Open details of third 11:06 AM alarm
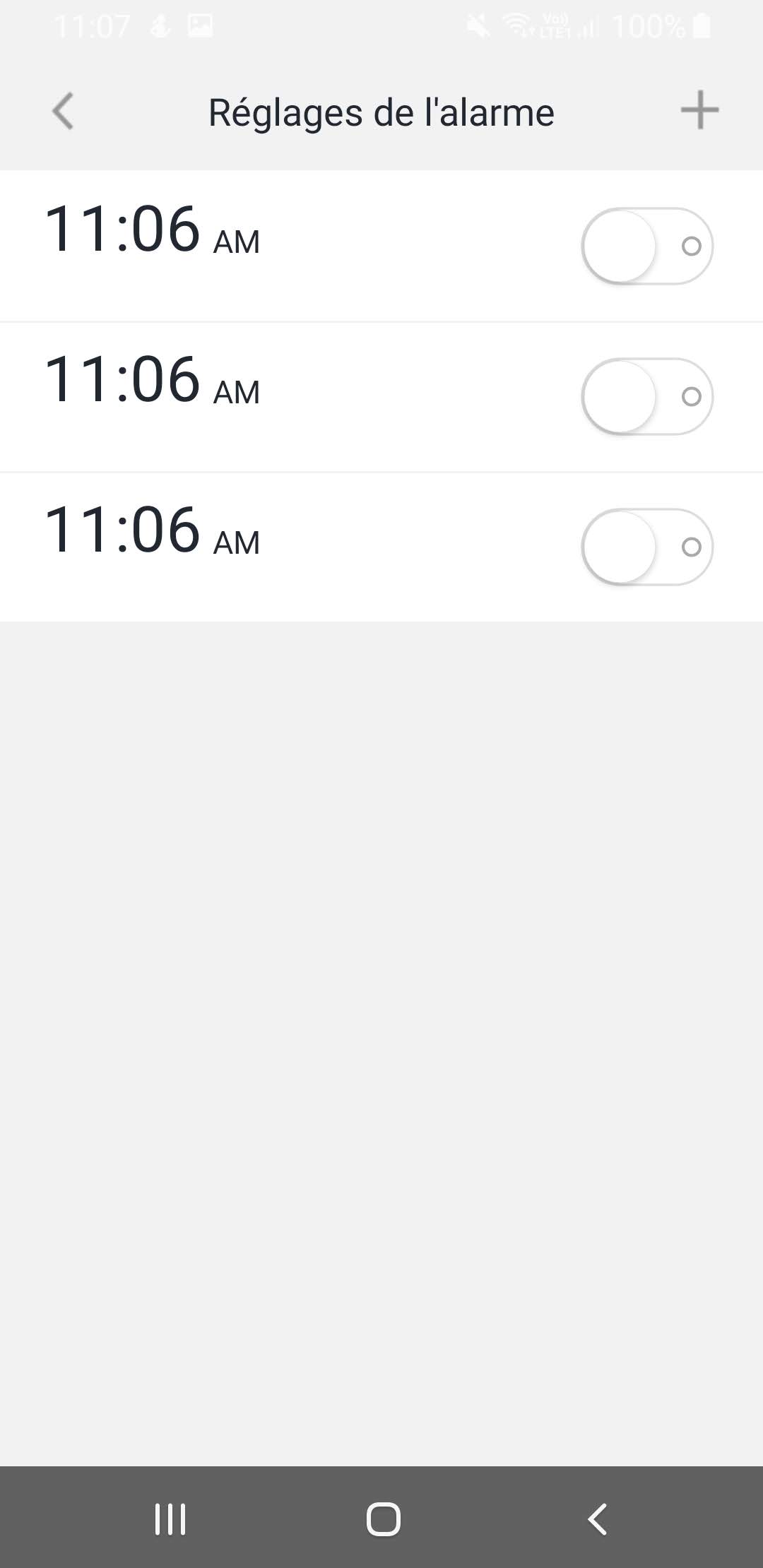Viewport: 763px width, 1568px height. (x=283, y=546)
